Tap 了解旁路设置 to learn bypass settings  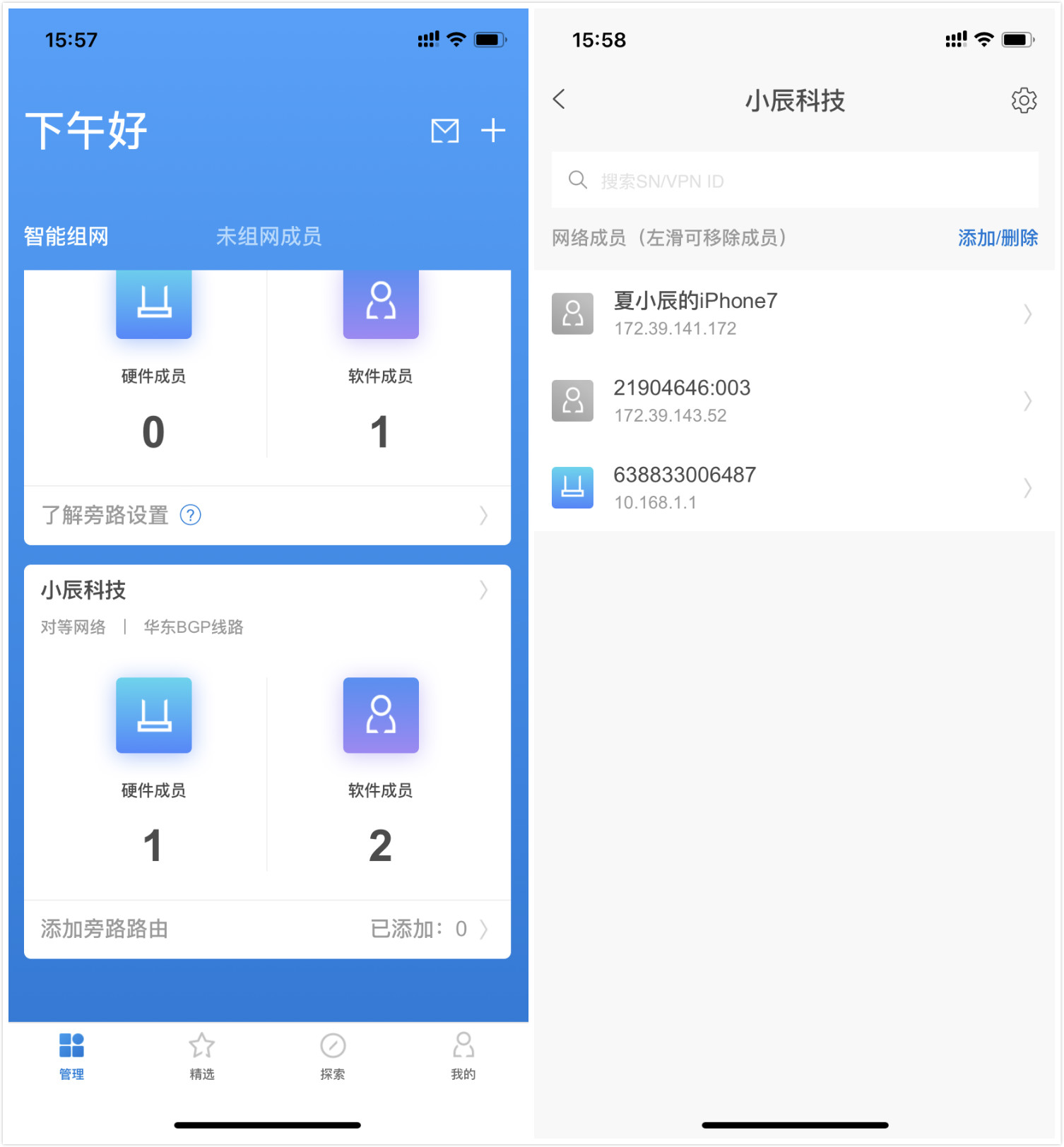[103, 515]
